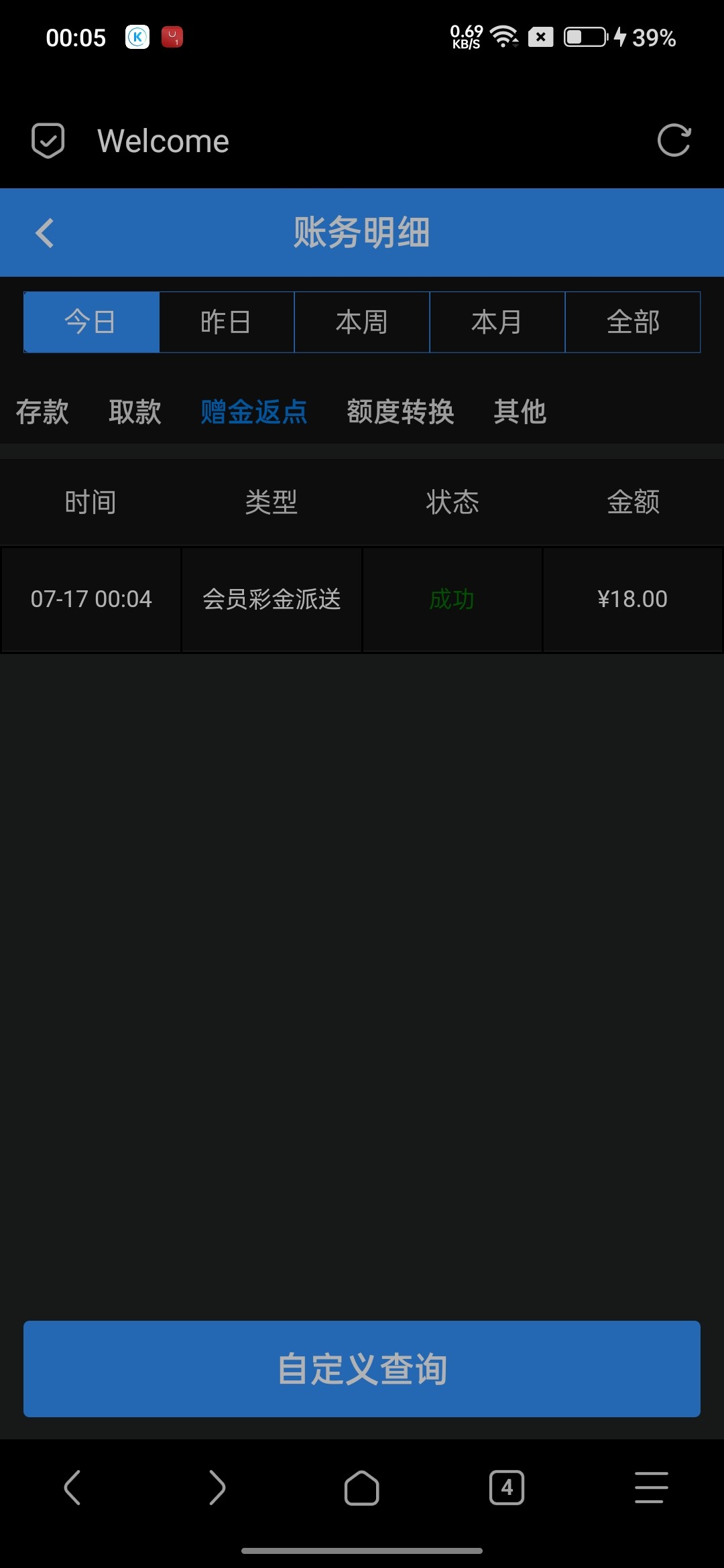Image resolution: width=724 pixels, height=1568 pixels.
Task: Navigate forward in browser
Action: (x=217, y=1488)
